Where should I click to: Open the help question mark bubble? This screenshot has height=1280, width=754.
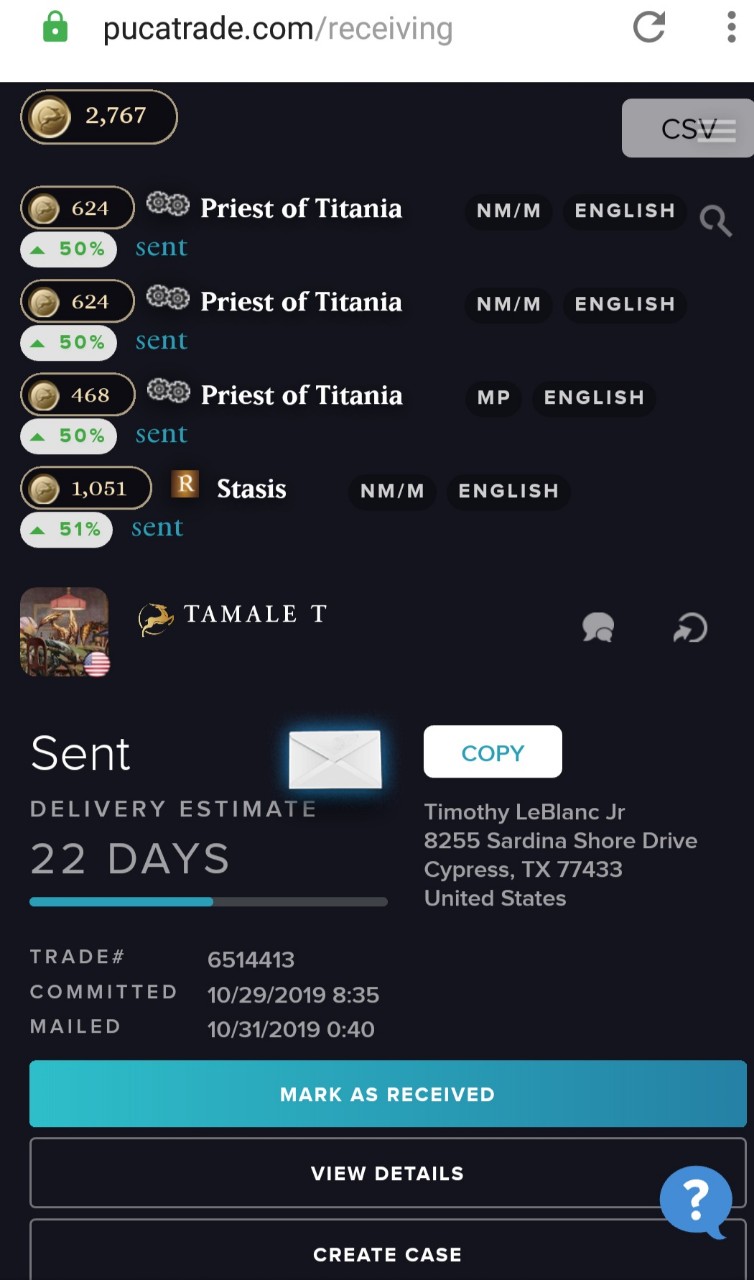(696, 1199)
